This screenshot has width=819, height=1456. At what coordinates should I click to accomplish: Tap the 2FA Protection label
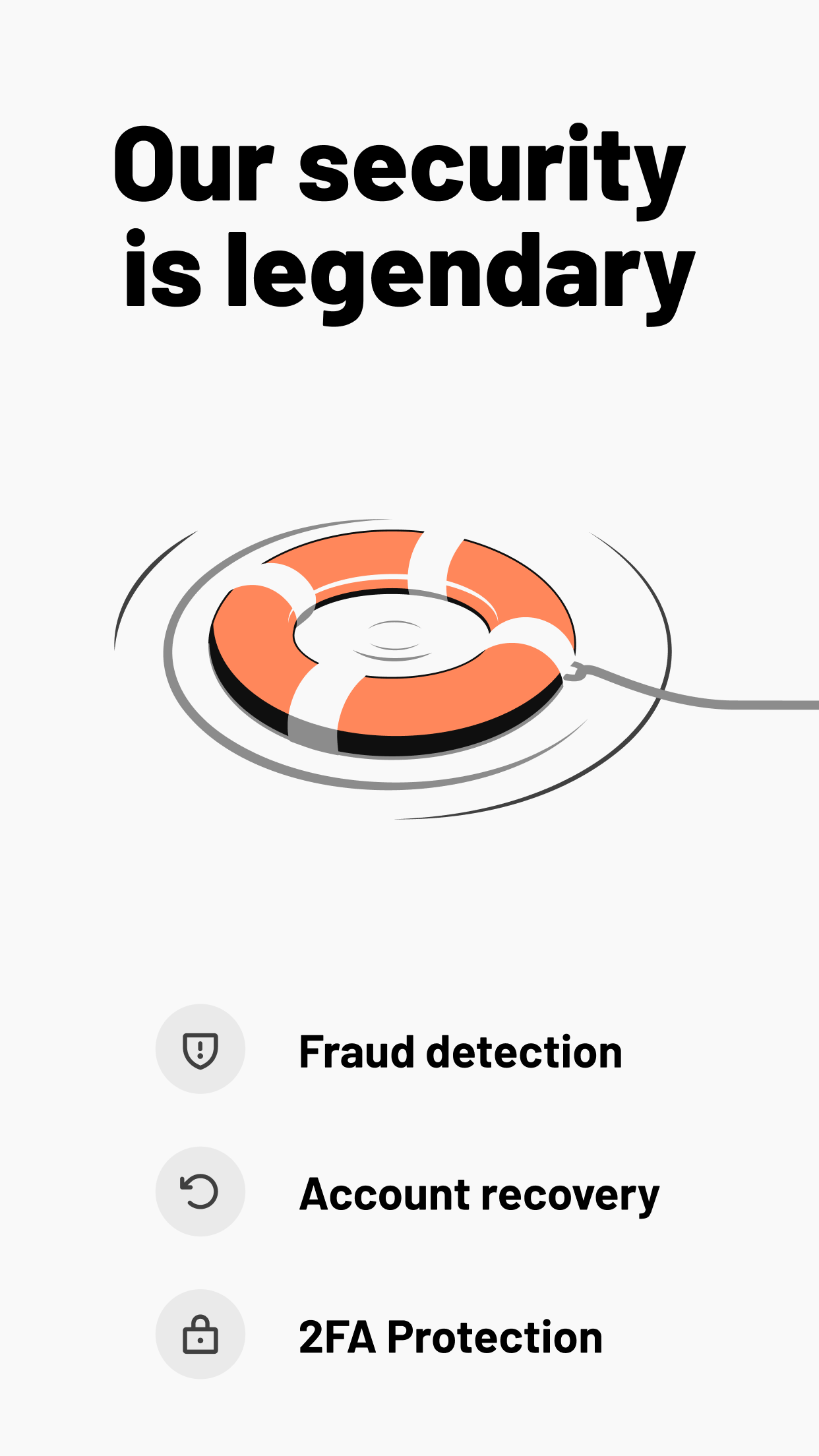click(450, 1335)
